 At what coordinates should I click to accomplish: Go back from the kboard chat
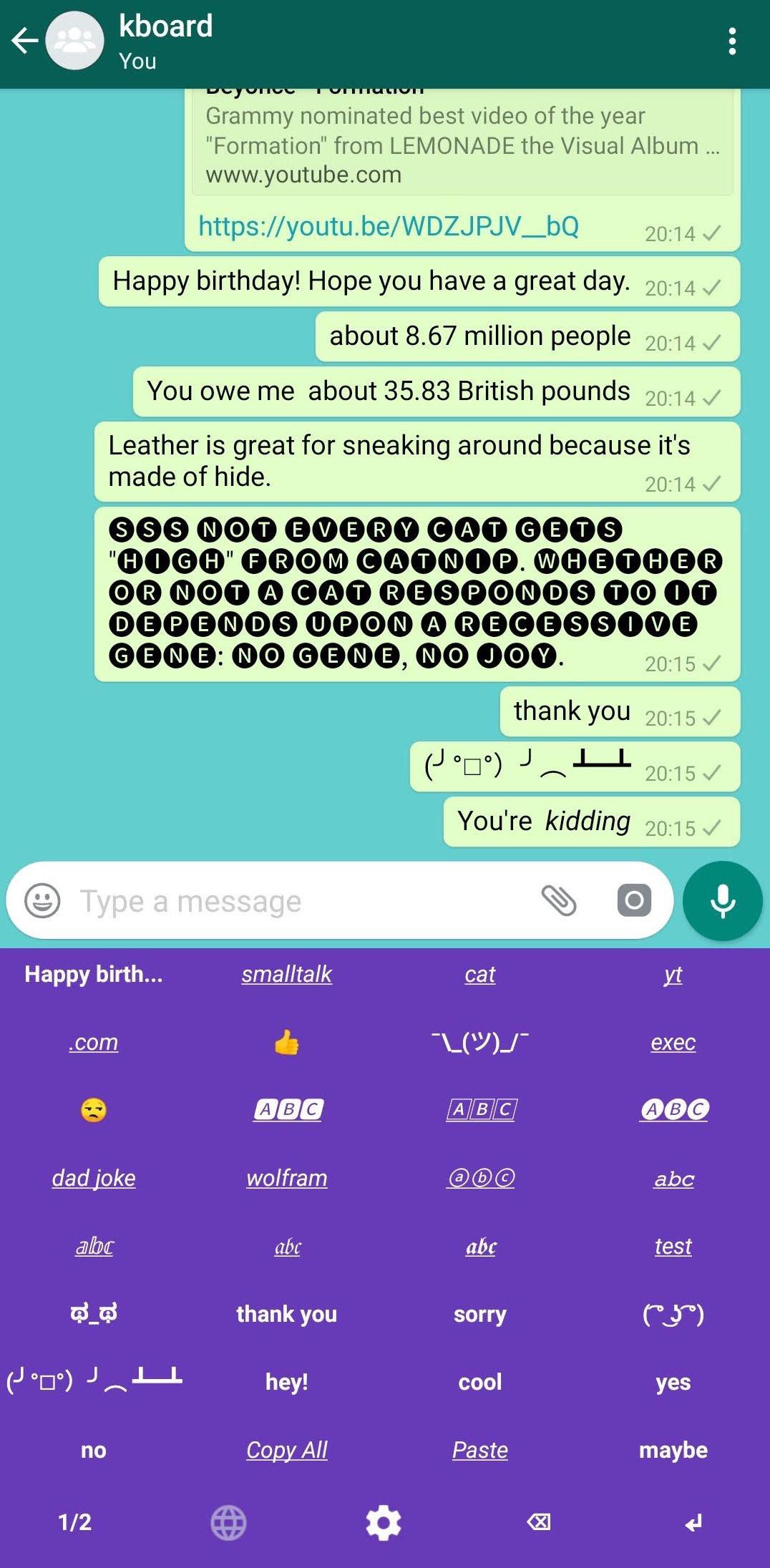pyautogui.click(x=24, y=42)
